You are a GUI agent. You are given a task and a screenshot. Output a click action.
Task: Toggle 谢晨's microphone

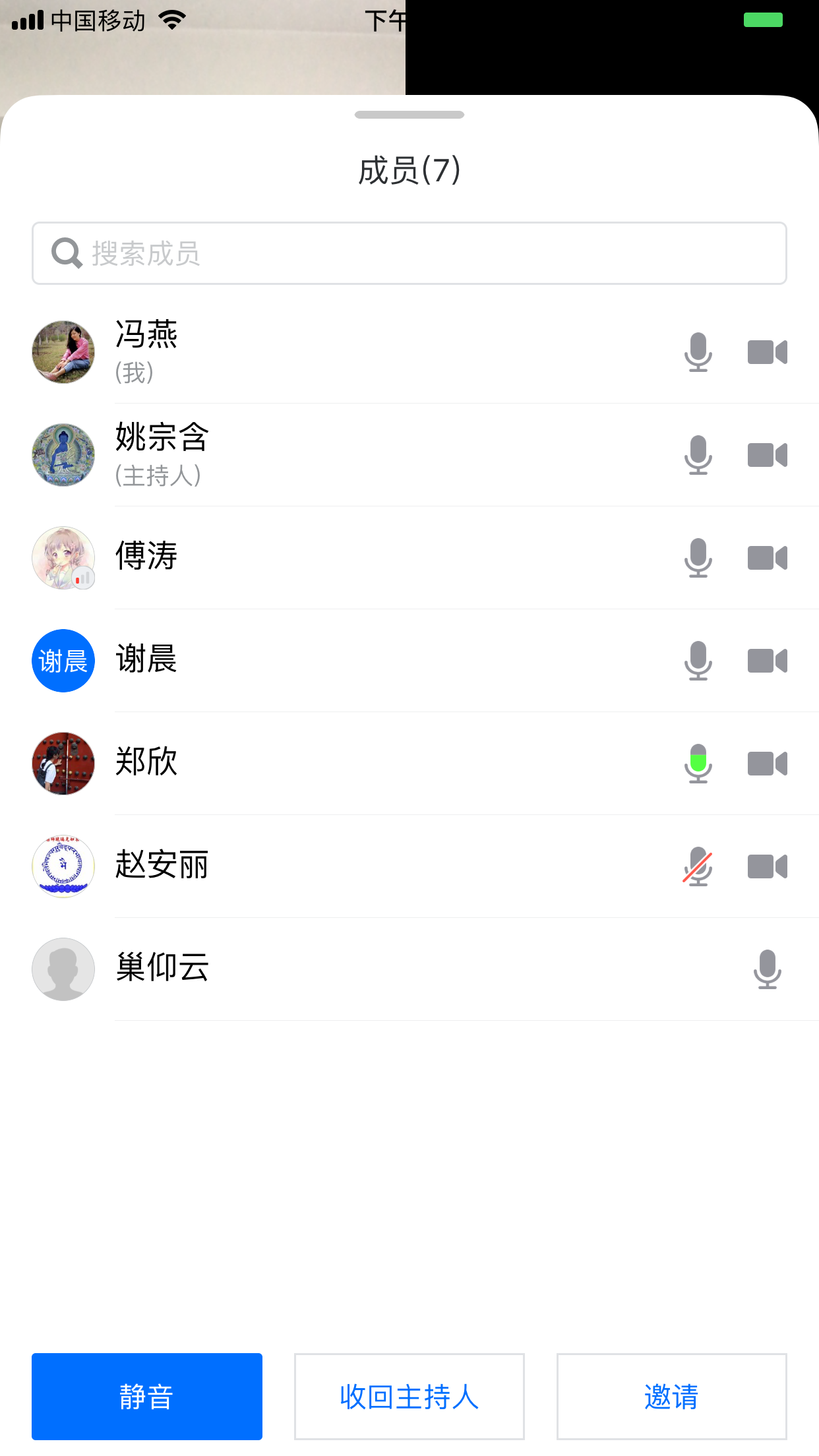698,661
